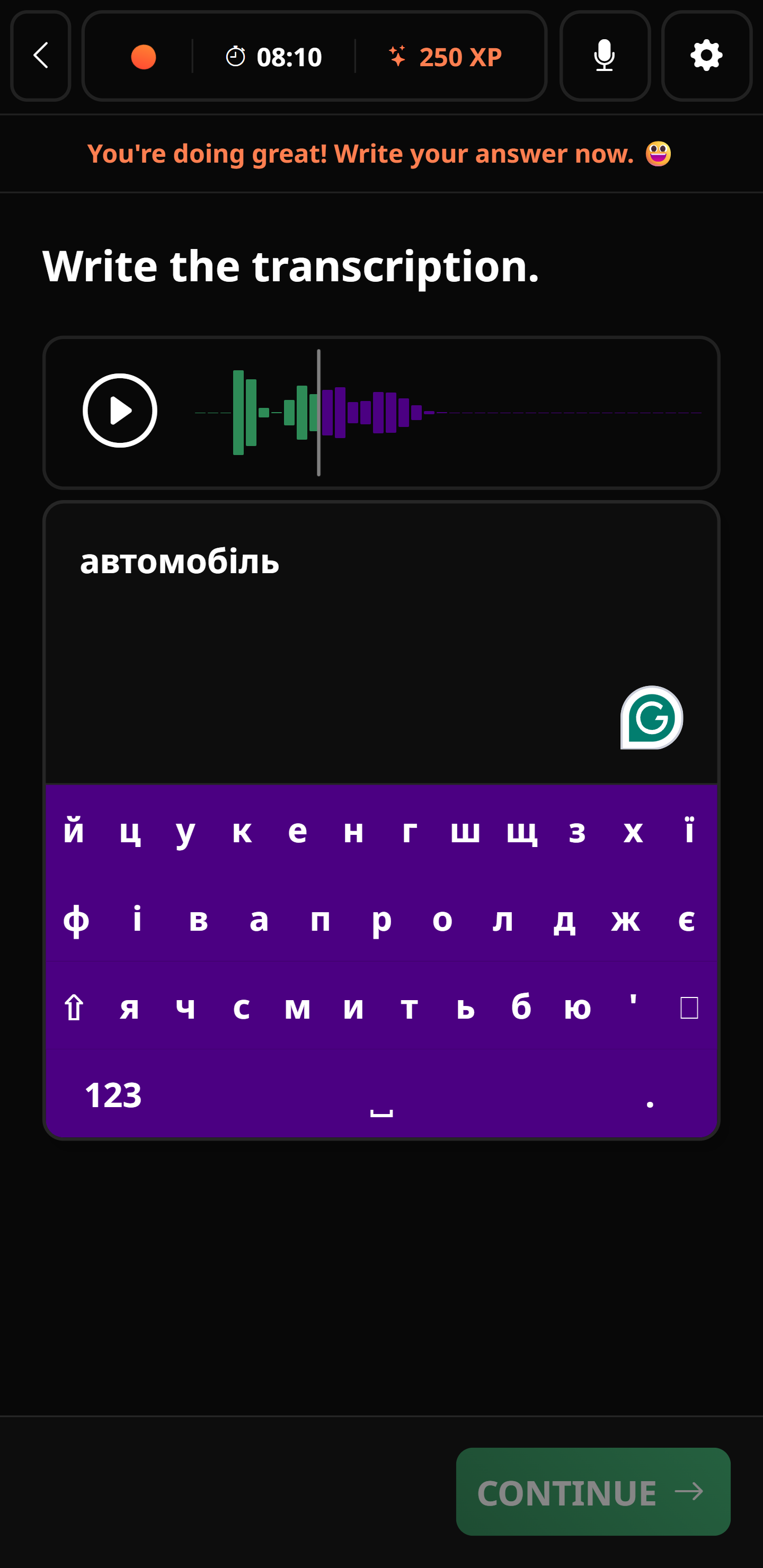763x1568 pixels.
Task: Tap the shift key
Action: (74, 1008)
